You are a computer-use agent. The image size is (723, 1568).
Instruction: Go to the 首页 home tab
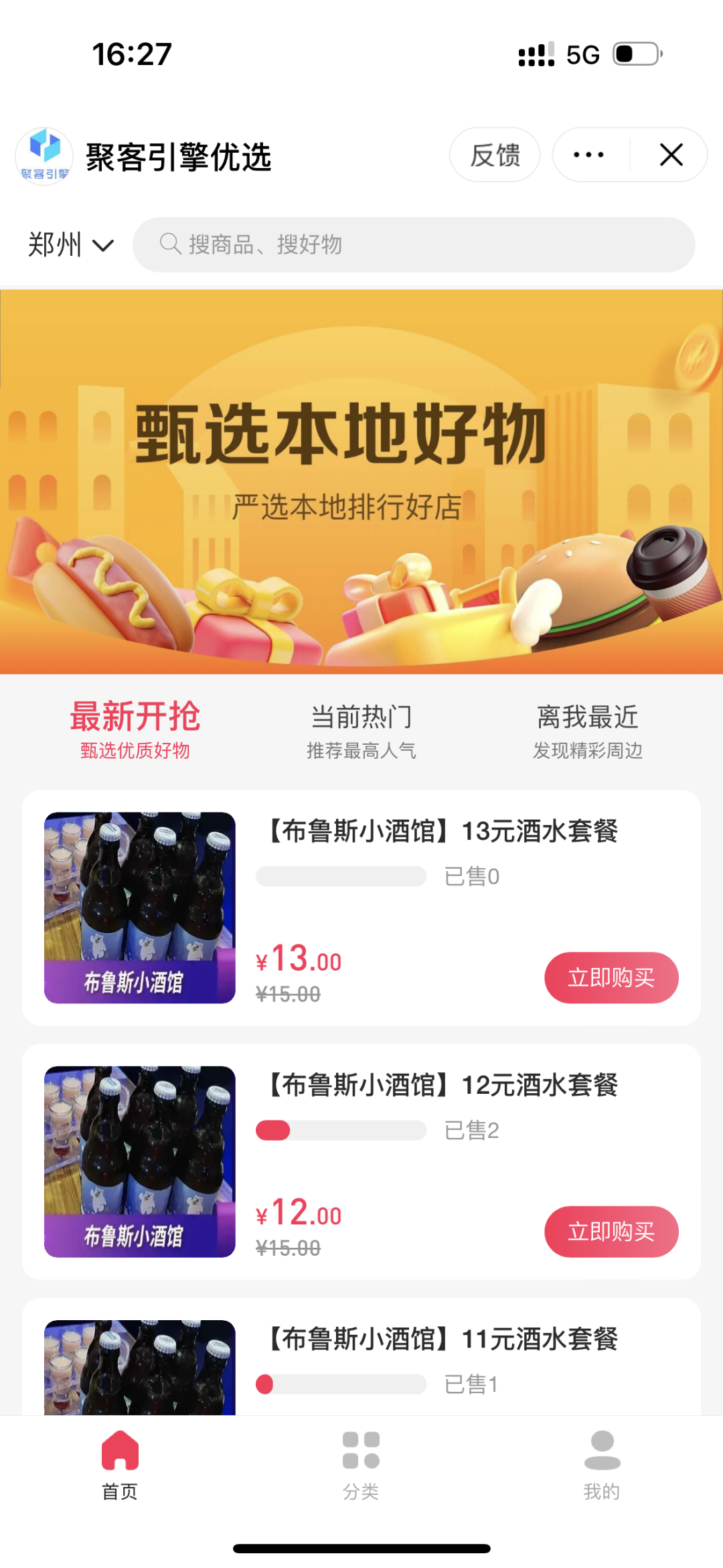(x=120, y=1464)
